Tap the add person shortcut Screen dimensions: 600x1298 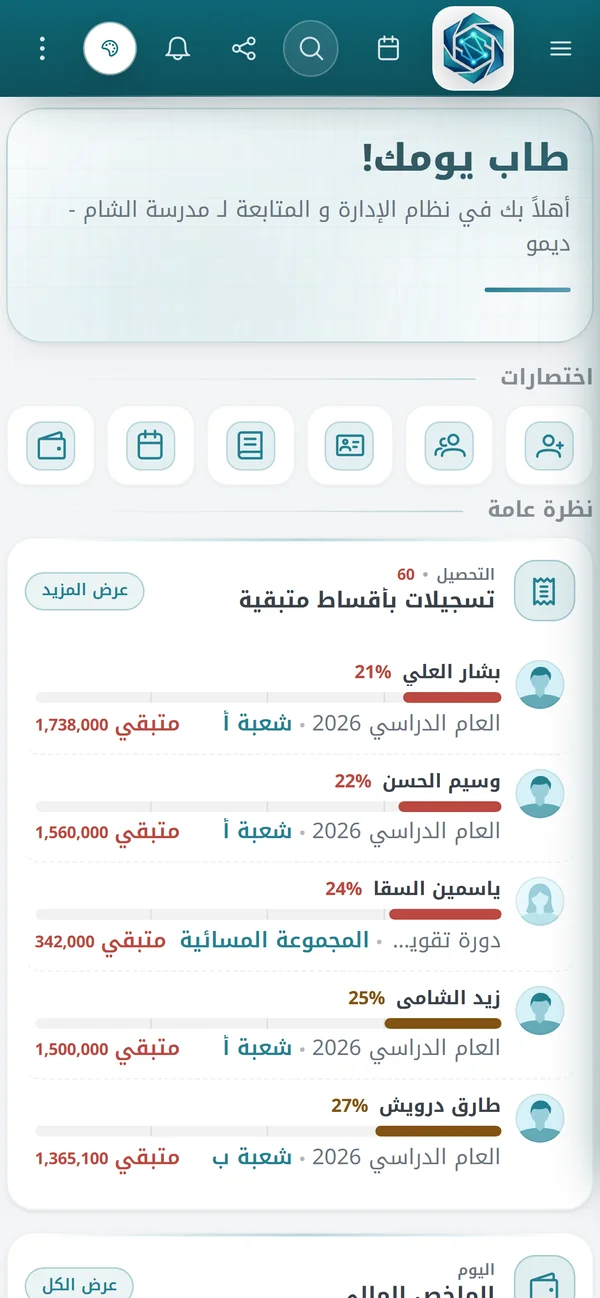(550, 445)
